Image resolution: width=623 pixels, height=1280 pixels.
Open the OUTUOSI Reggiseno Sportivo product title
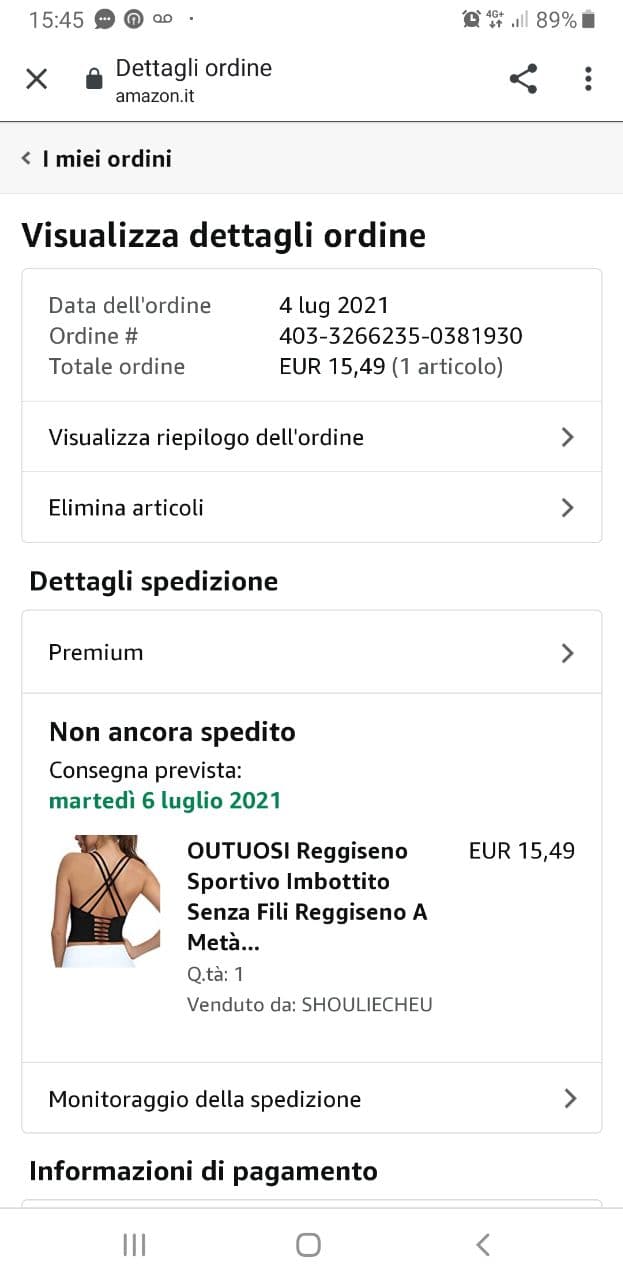click(x=306, y=896)
